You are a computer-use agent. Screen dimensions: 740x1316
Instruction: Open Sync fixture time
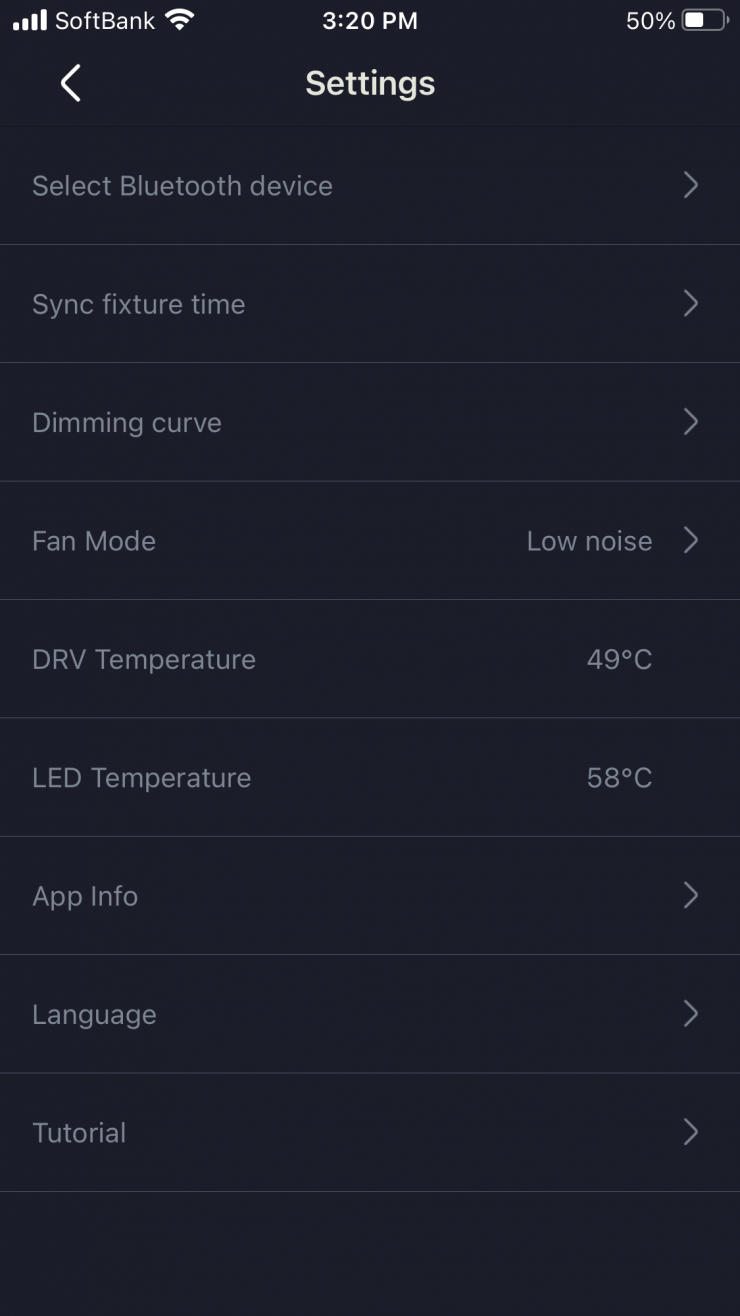369,304
